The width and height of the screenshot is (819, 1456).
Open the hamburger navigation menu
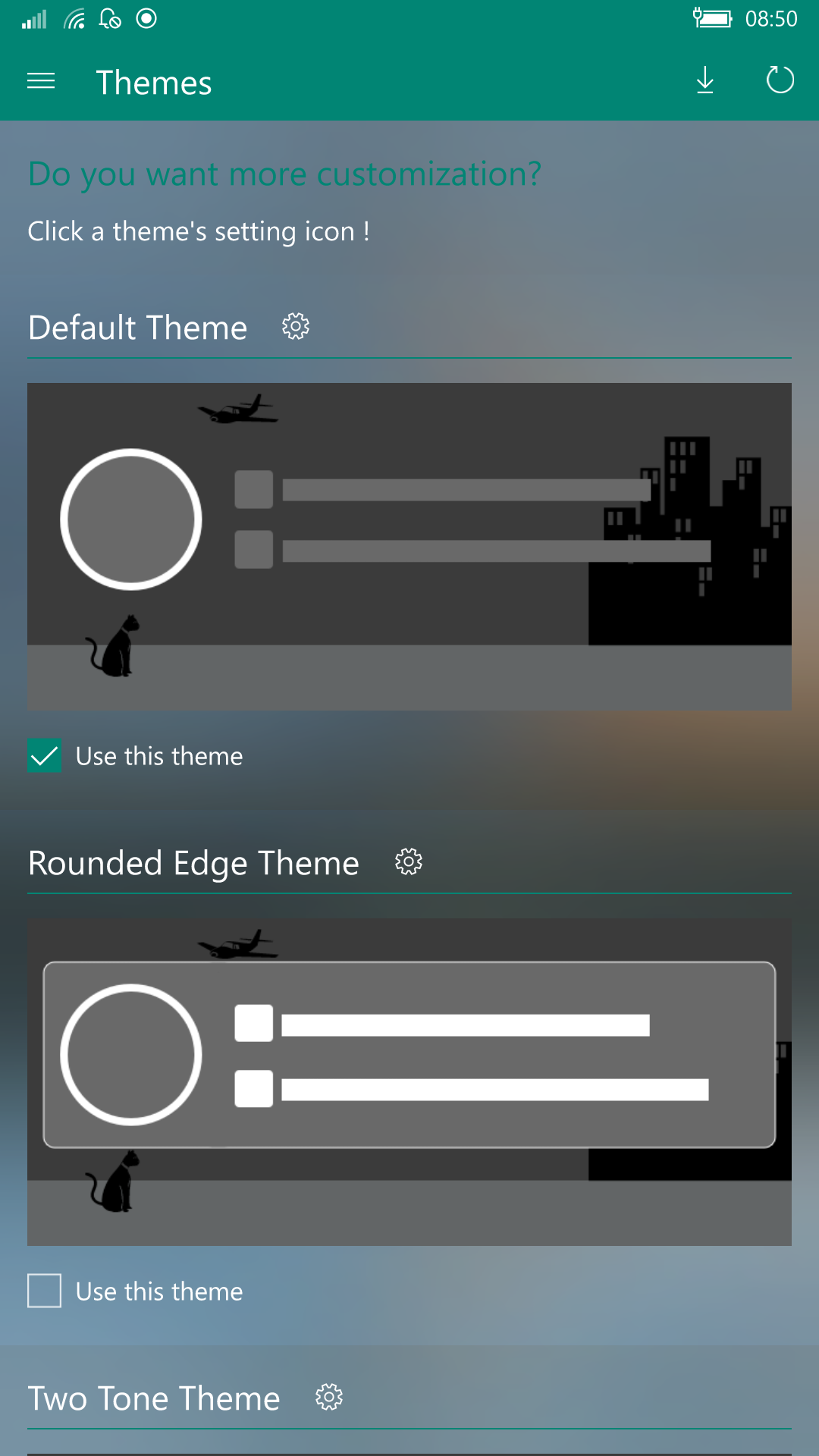[x=41, y=81]
